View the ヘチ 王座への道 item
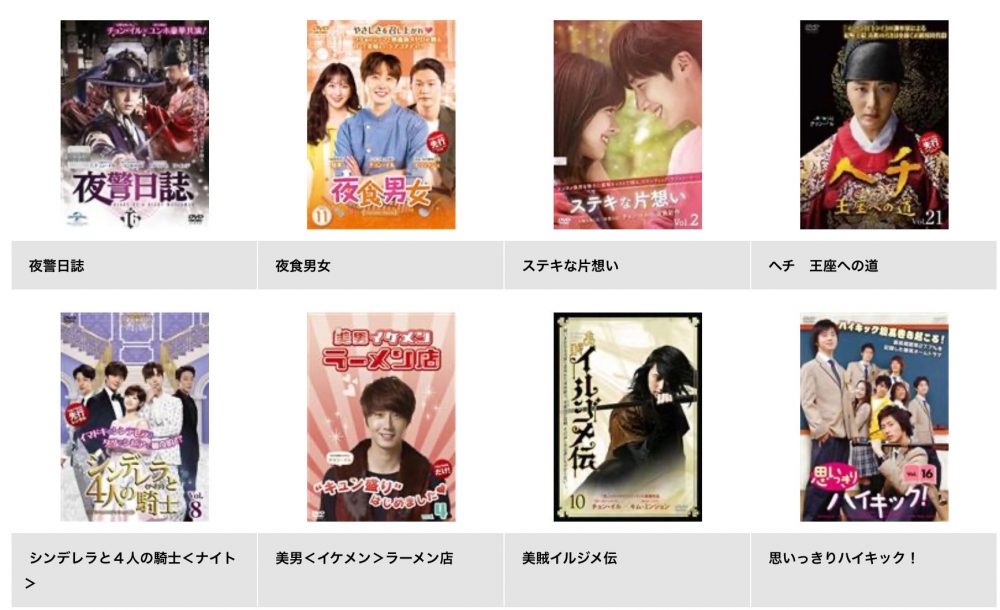 click(x=874, y=125)
